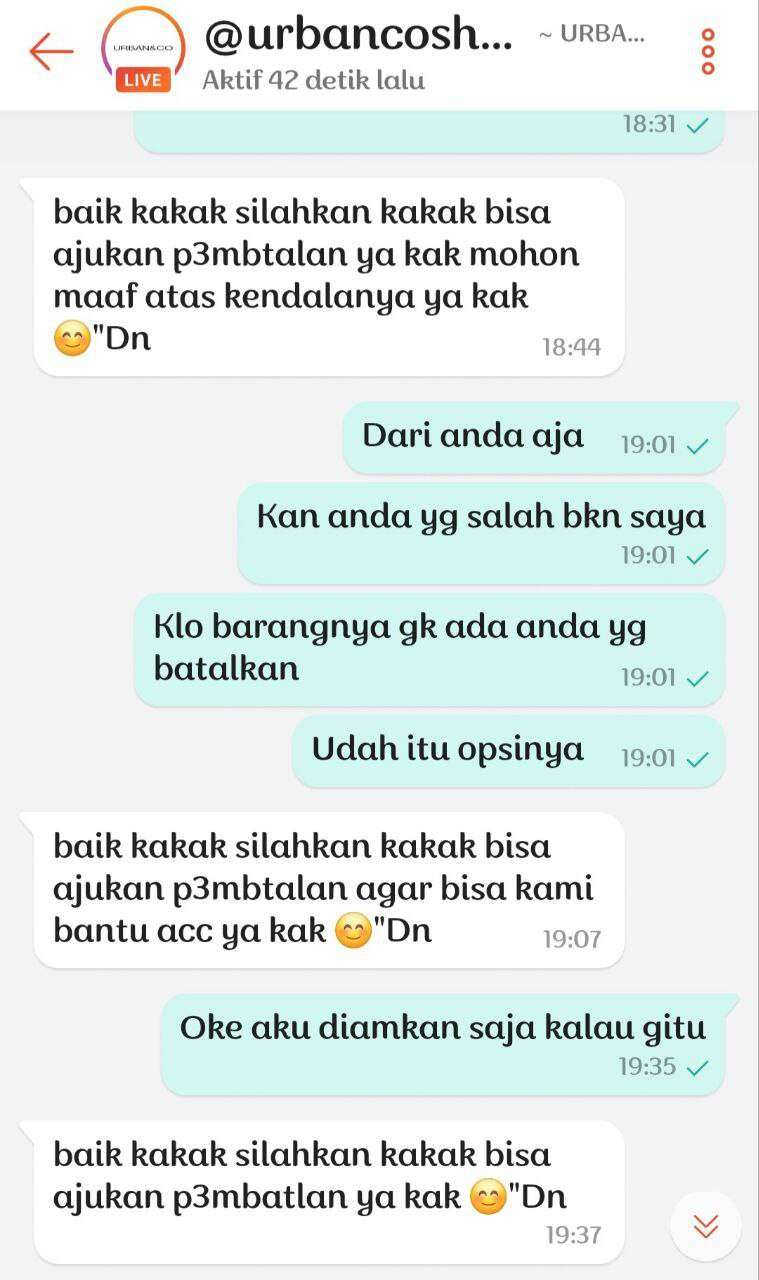Screen dimensions: 759x1280
Task: Jump to latest messages with down chevron
Action: pyautogui.click(x=706, y=1225)
